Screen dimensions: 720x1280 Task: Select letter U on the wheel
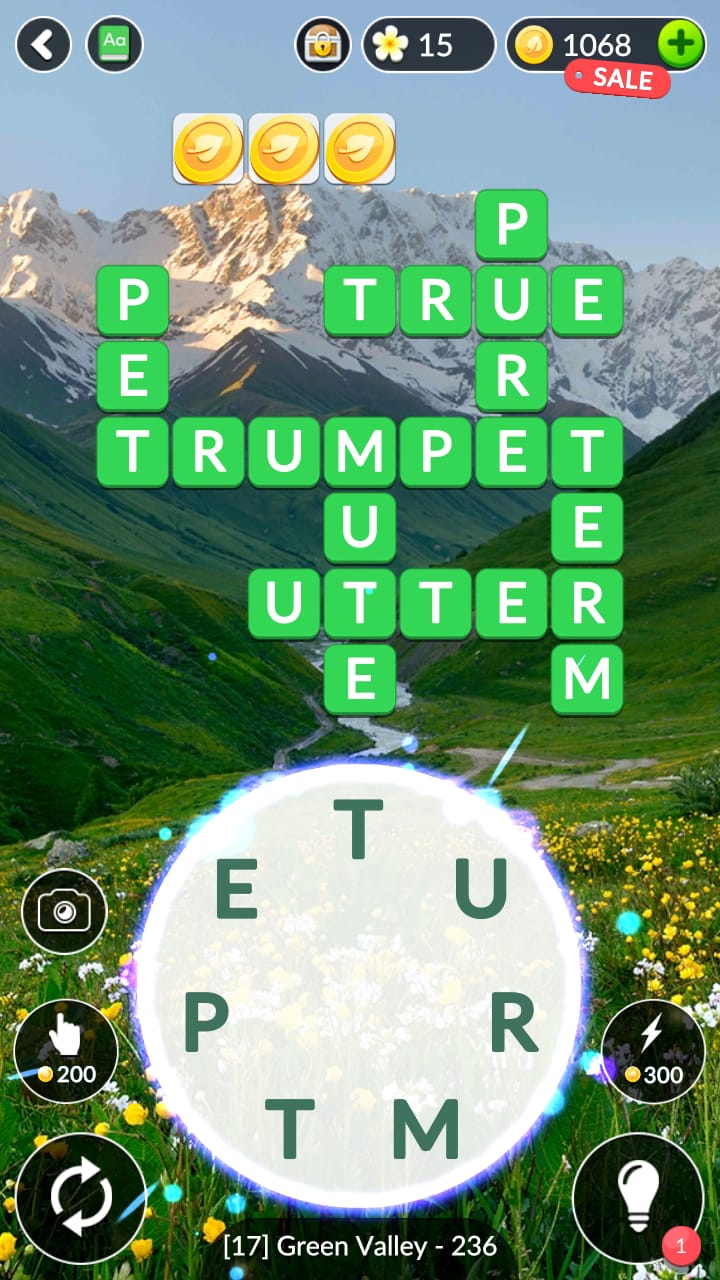481,888
